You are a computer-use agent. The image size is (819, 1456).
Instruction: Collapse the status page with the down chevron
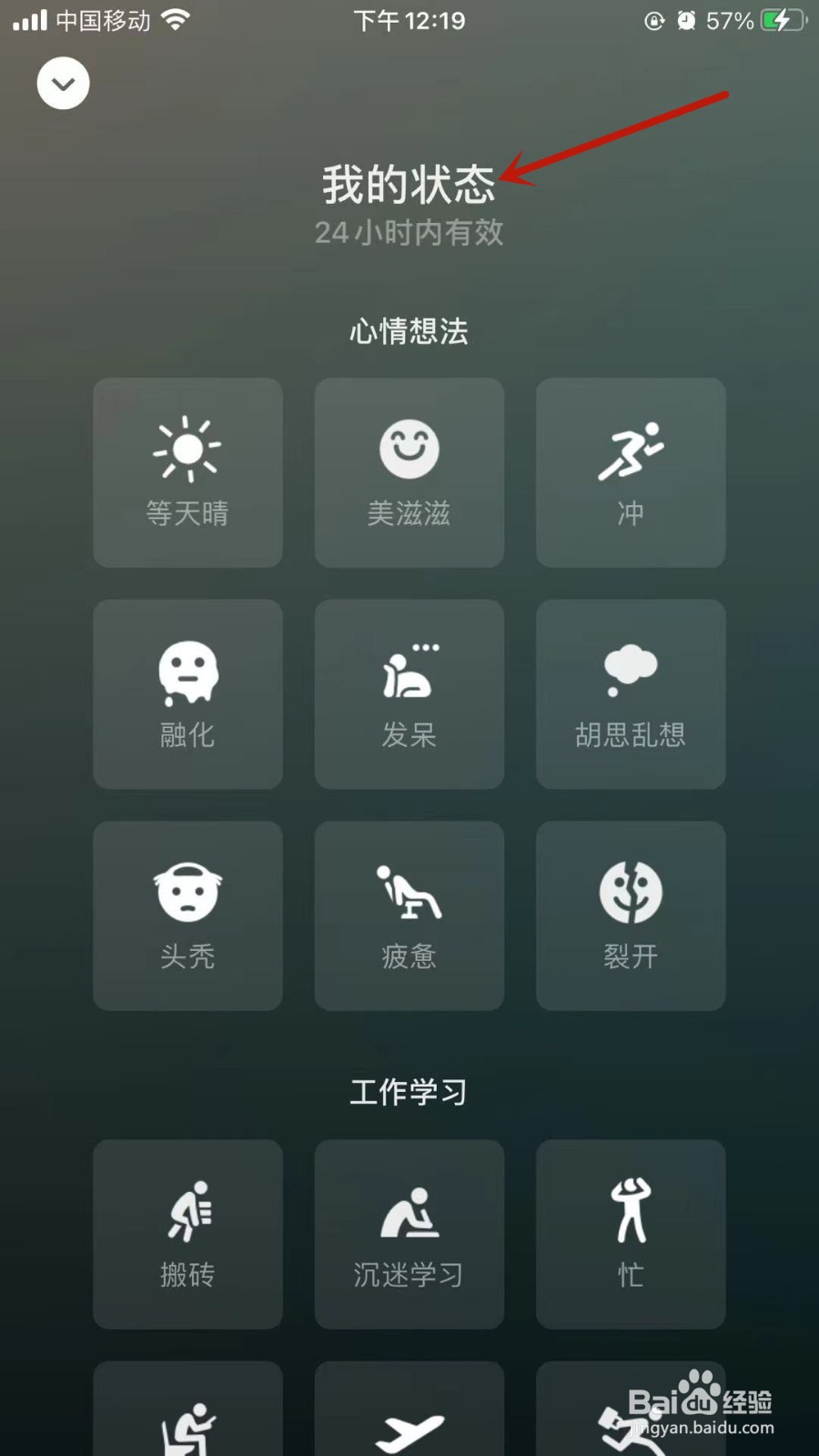click(x=63, y=84)
